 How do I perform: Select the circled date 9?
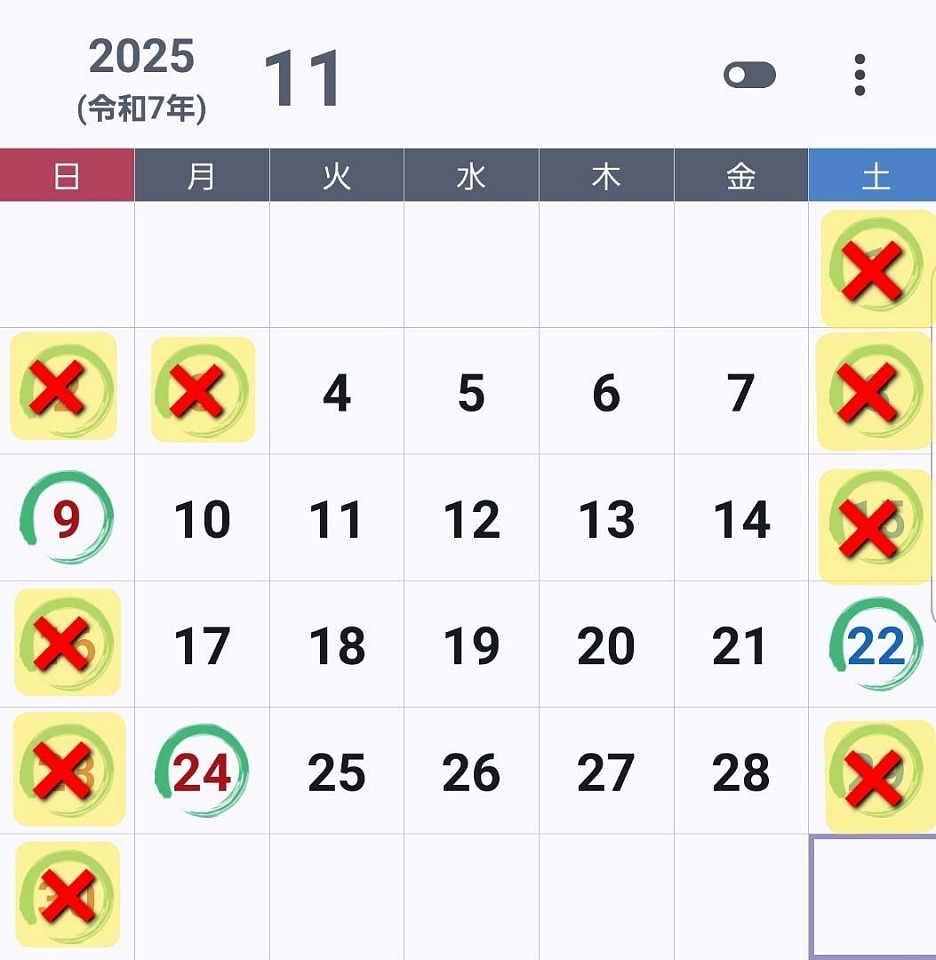tap(66, 519)
